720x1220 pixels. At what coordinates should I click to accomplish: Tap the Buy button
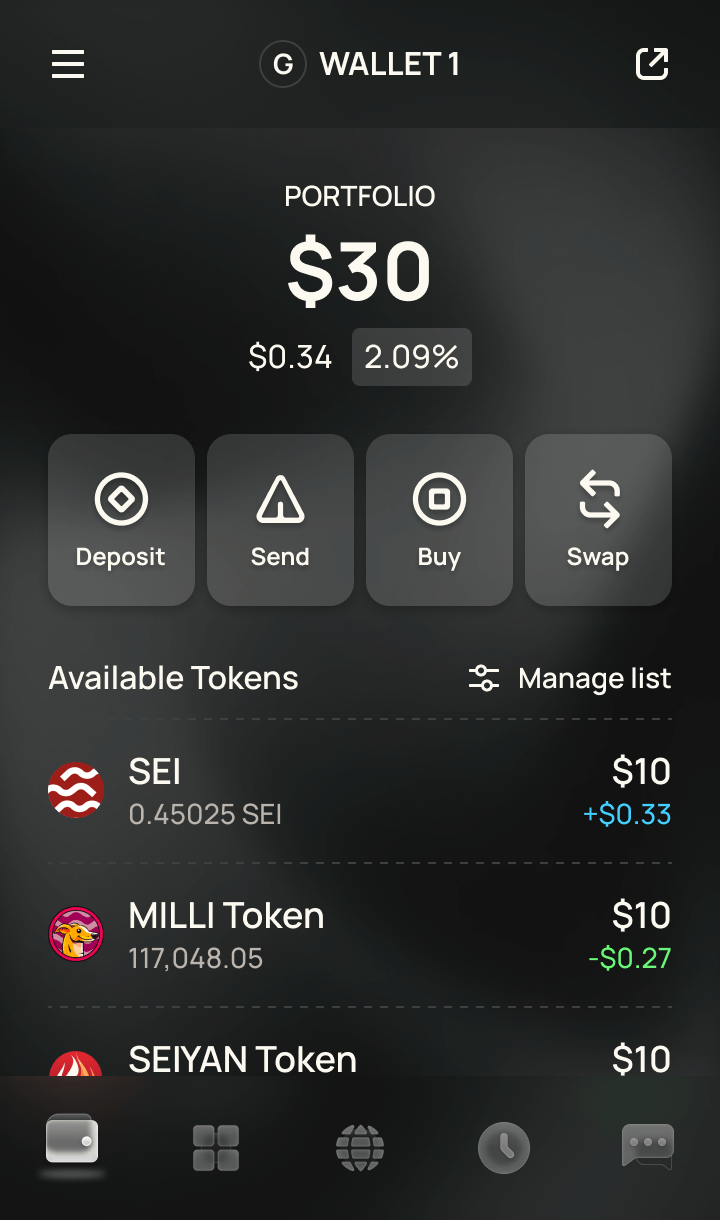(439, 520)
